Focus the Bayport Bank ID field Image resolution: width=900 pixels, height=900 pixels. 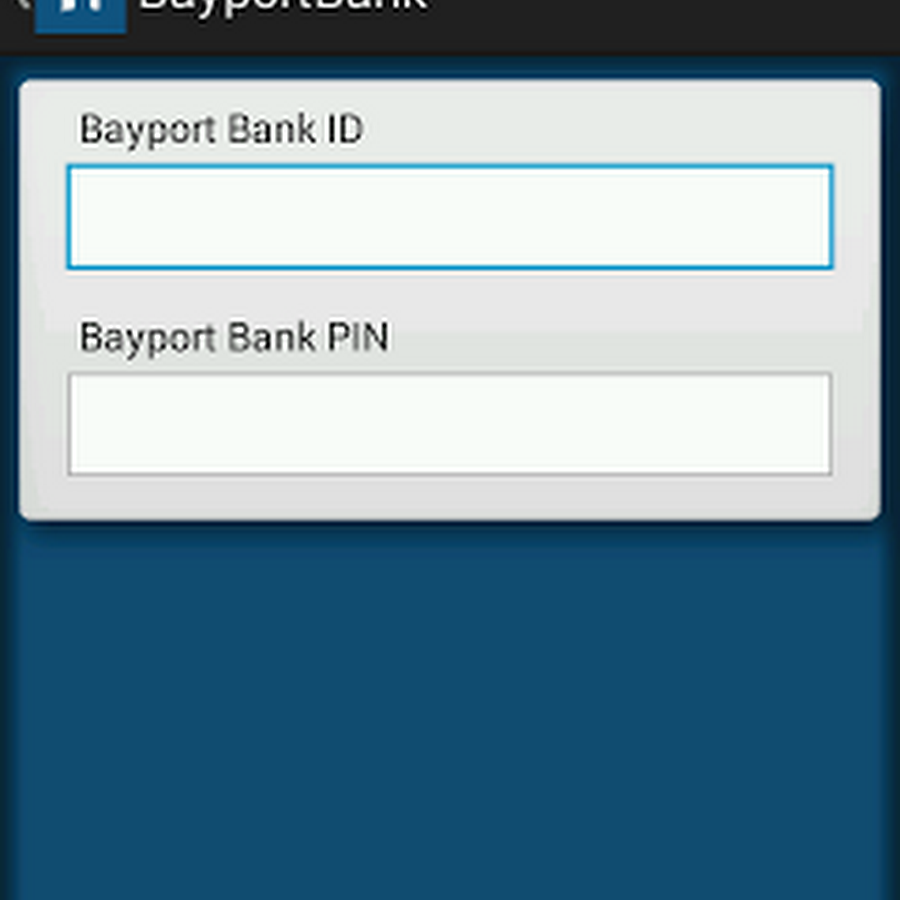point(449,217)
